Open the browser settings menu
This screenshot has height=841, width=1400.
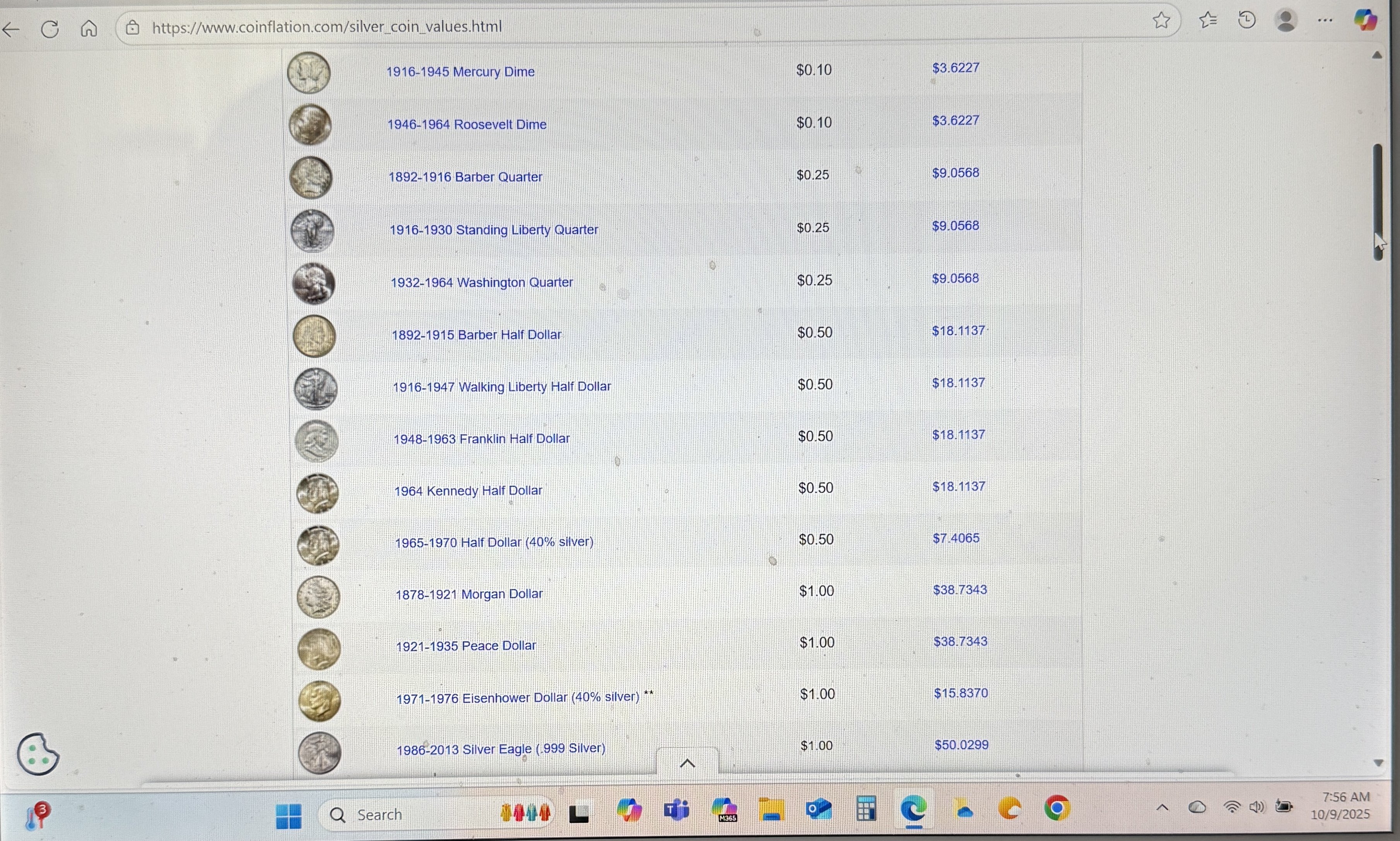[1325, 21]
